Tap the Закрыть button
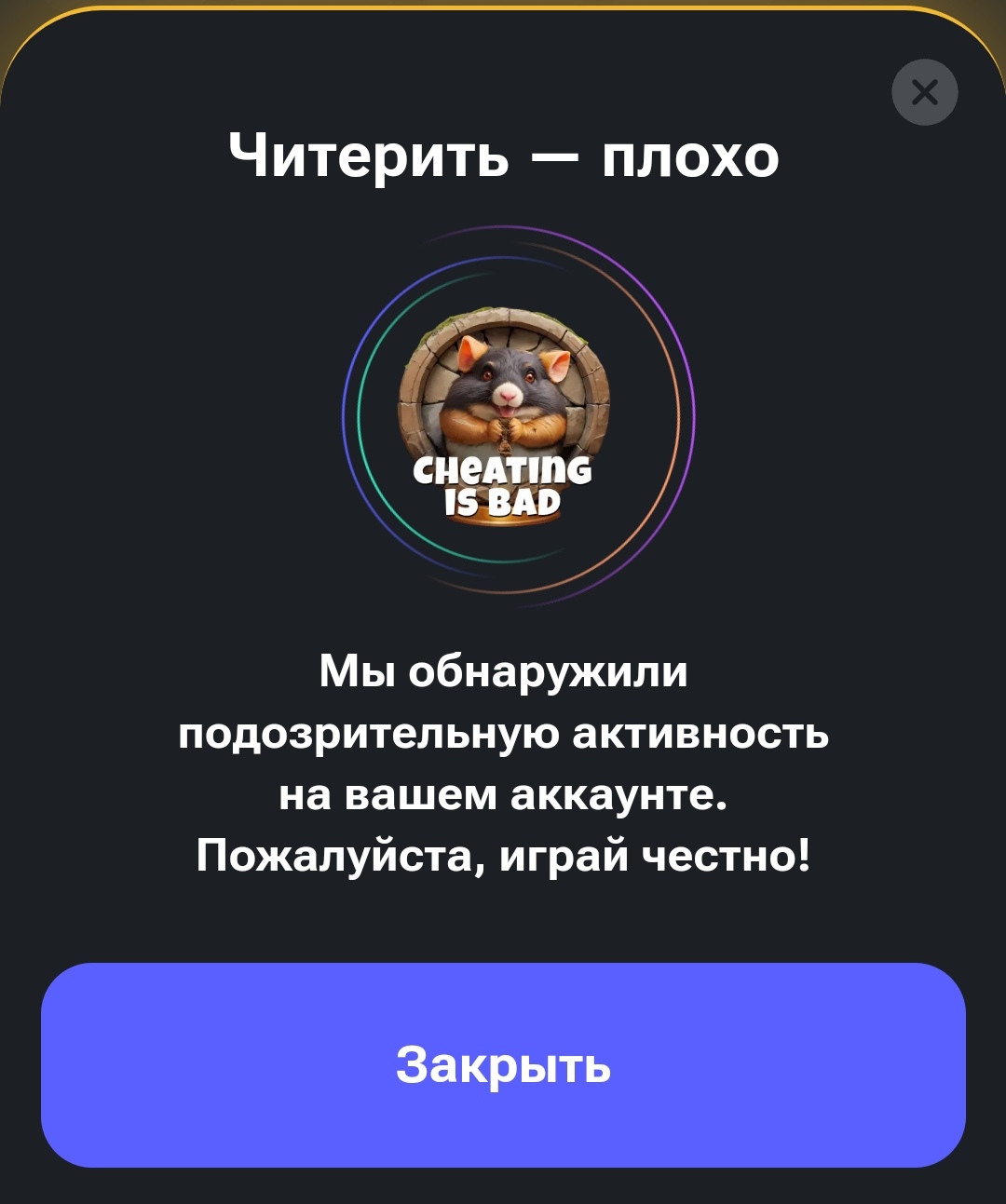 (x=503, y=1064)
